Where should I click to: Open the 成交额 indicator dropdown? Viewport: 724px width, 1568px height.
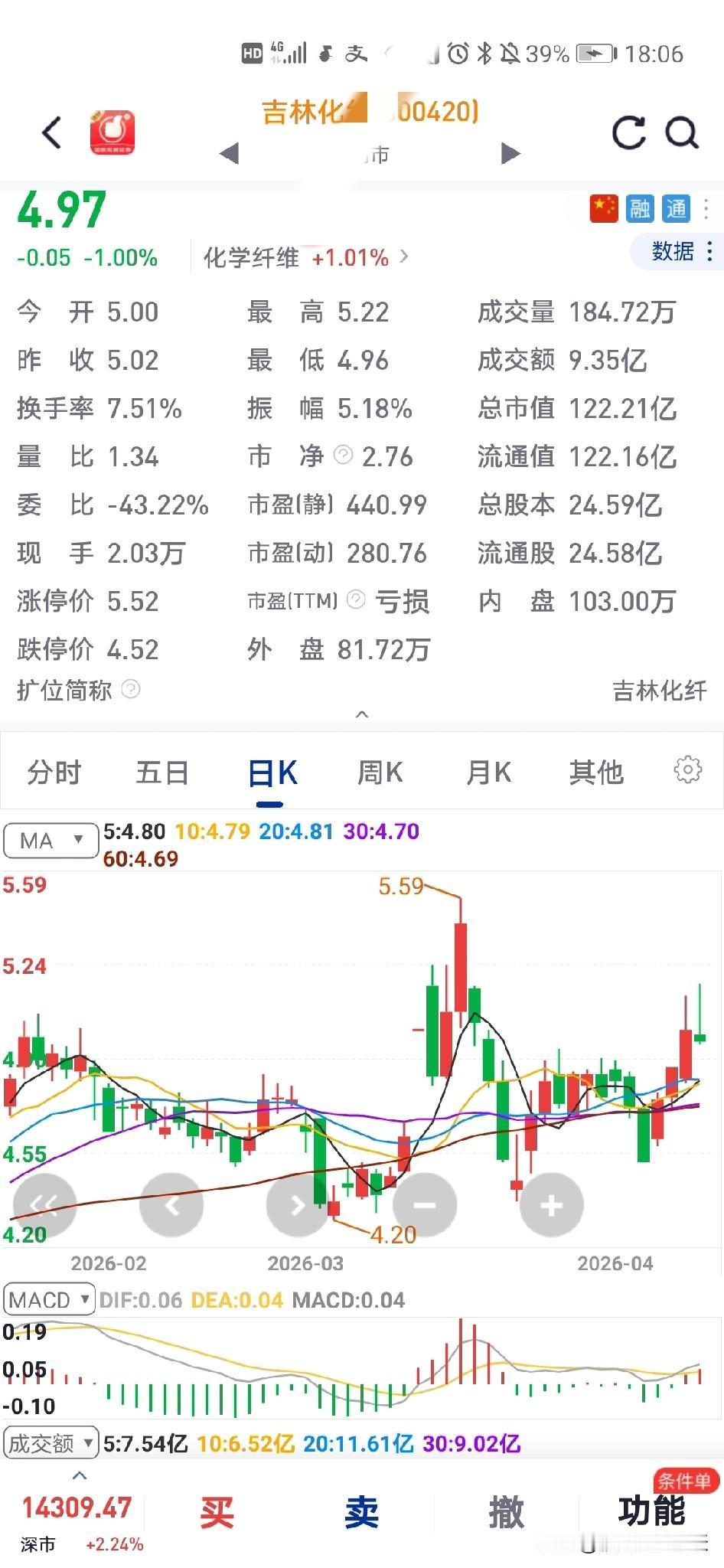tap(50, 1443)
